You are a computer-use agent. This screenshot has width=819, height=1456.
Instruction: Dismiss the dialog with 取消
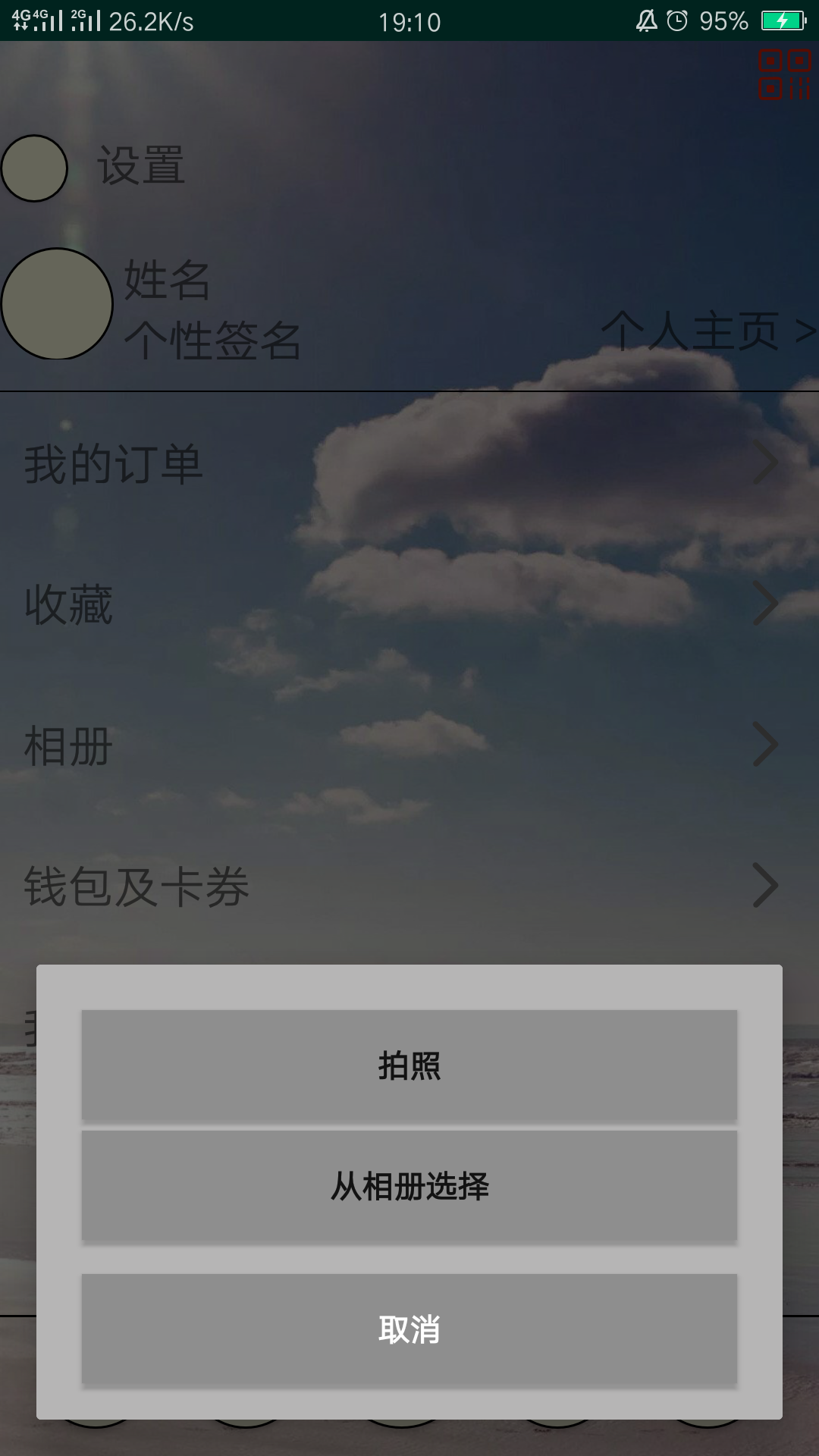[409, 1329]
